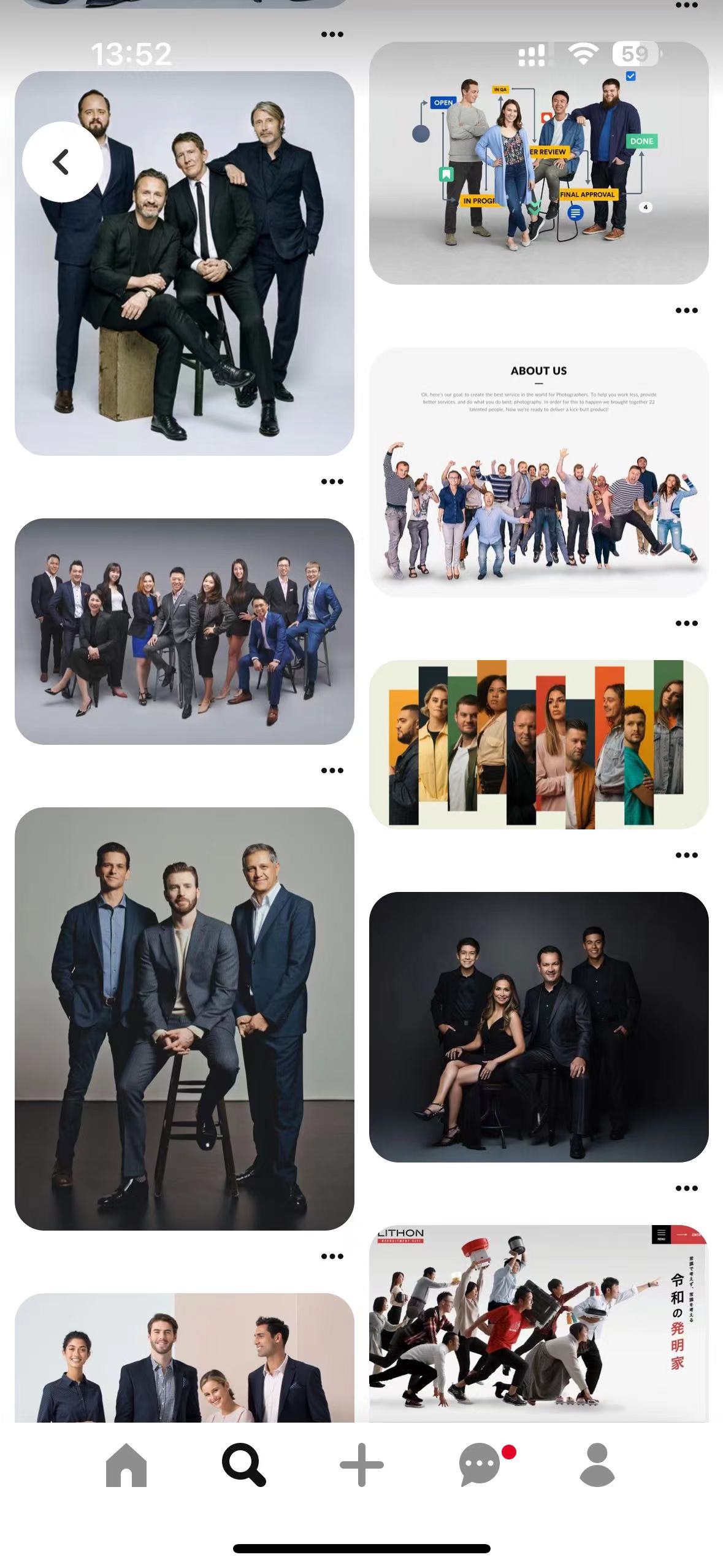723x1568 pixels.
Task: Open the colorful striped portrait collage pin
Action: 538,744
